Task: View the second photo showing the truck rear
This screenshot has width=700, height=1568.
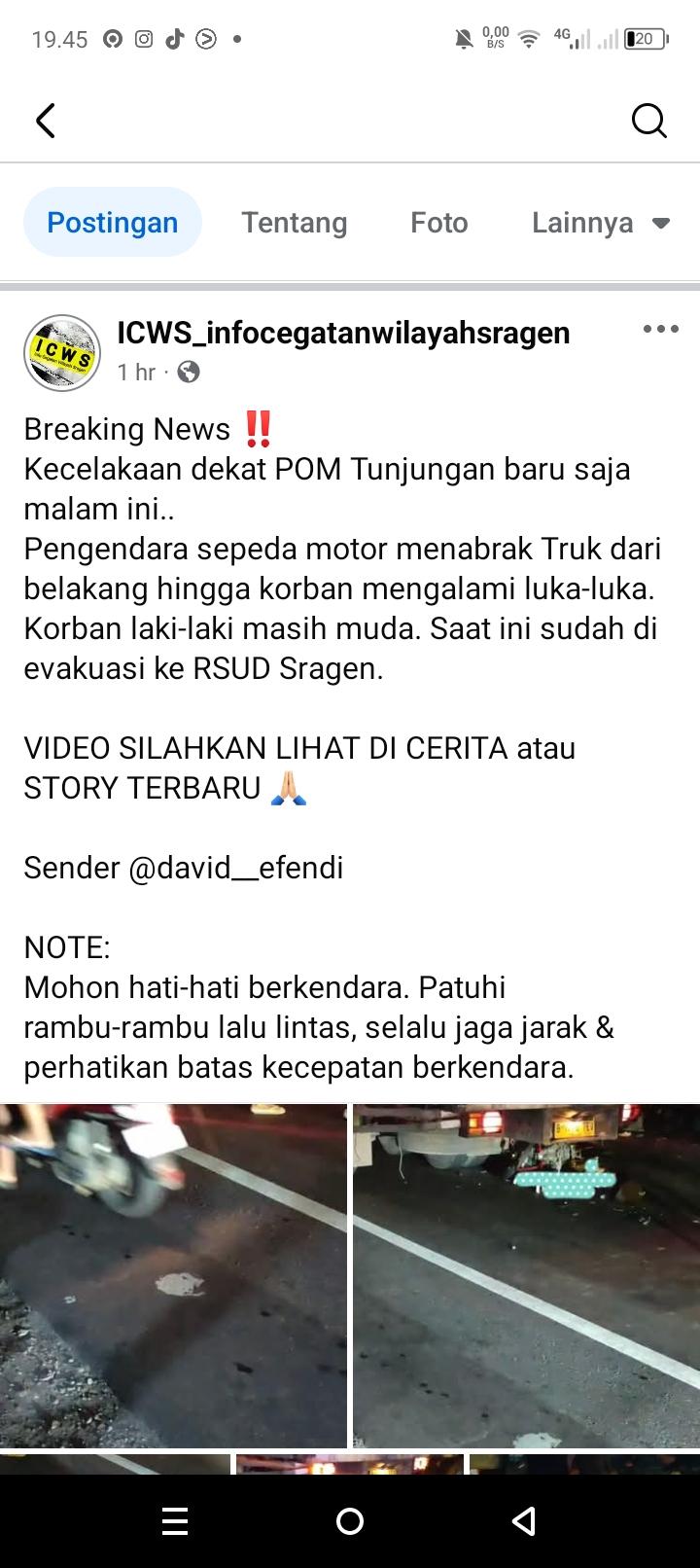Action: 526,1275
